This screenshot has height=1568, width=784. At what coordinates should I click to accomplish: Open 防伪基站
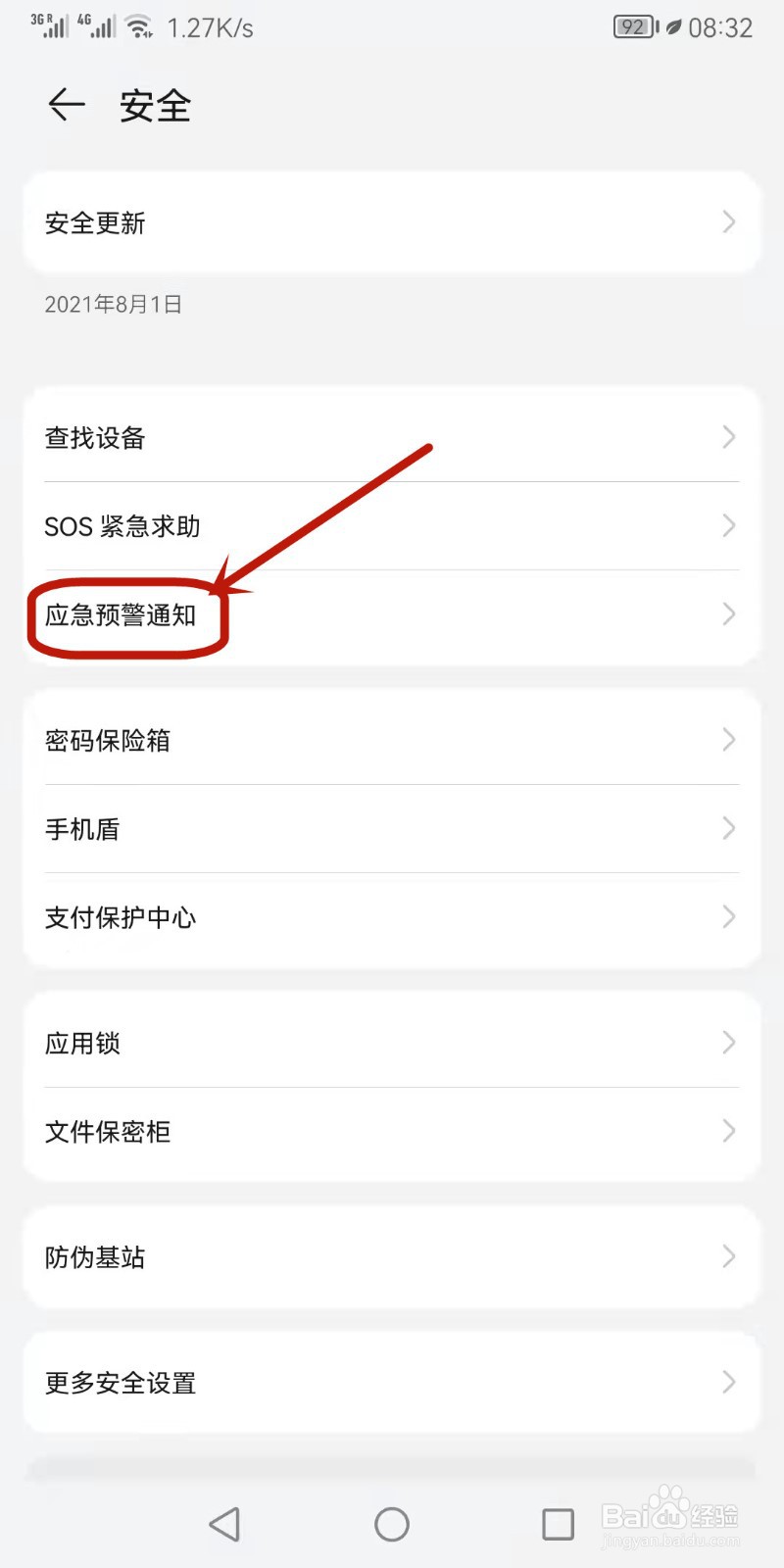(95, 1257)
